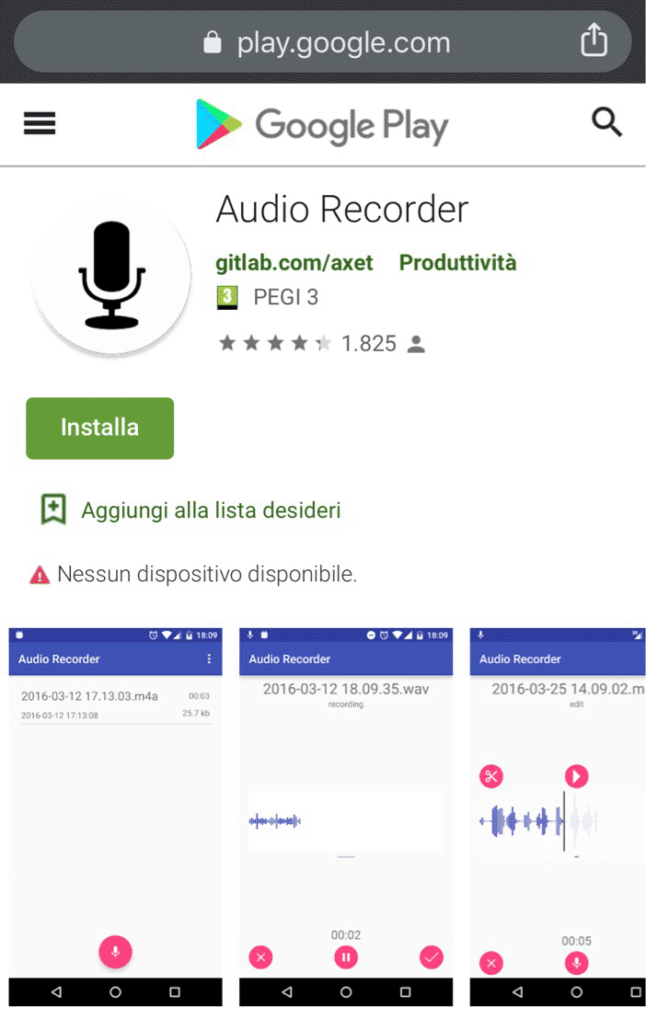Image resolution: width=646 pixels, height=1030 pixels.
Task: Install the Audio Recorder app
Action: pyautogui.click(x=100, y=428)
